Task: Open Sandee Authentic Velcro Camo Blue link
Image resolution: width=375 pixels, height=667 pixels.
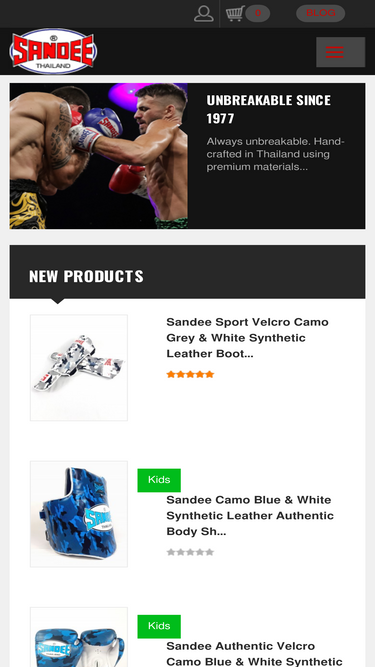Action: [254, 653]
